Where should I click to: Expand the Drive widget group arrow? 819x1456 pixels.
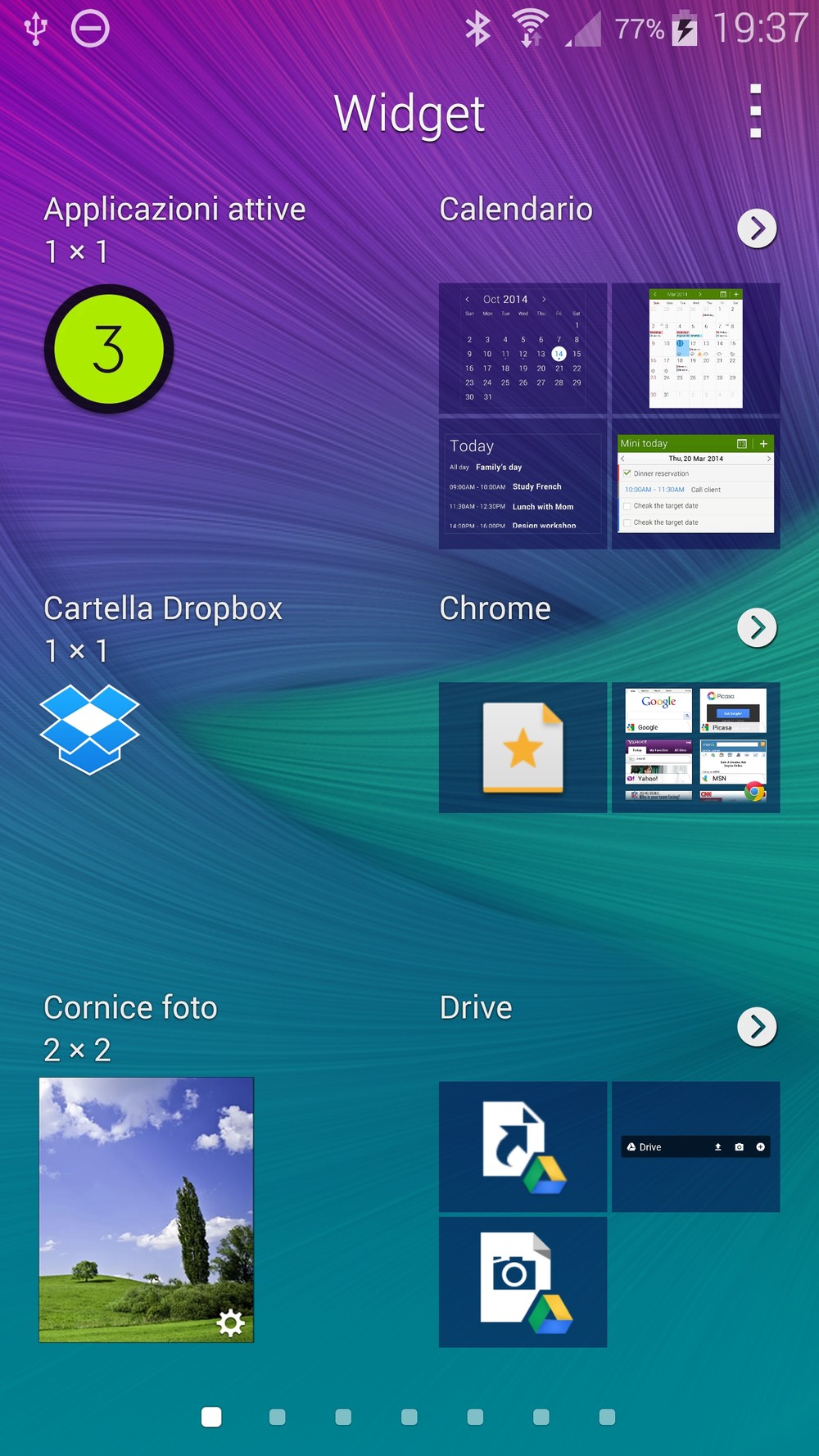tap(757, 1027)
